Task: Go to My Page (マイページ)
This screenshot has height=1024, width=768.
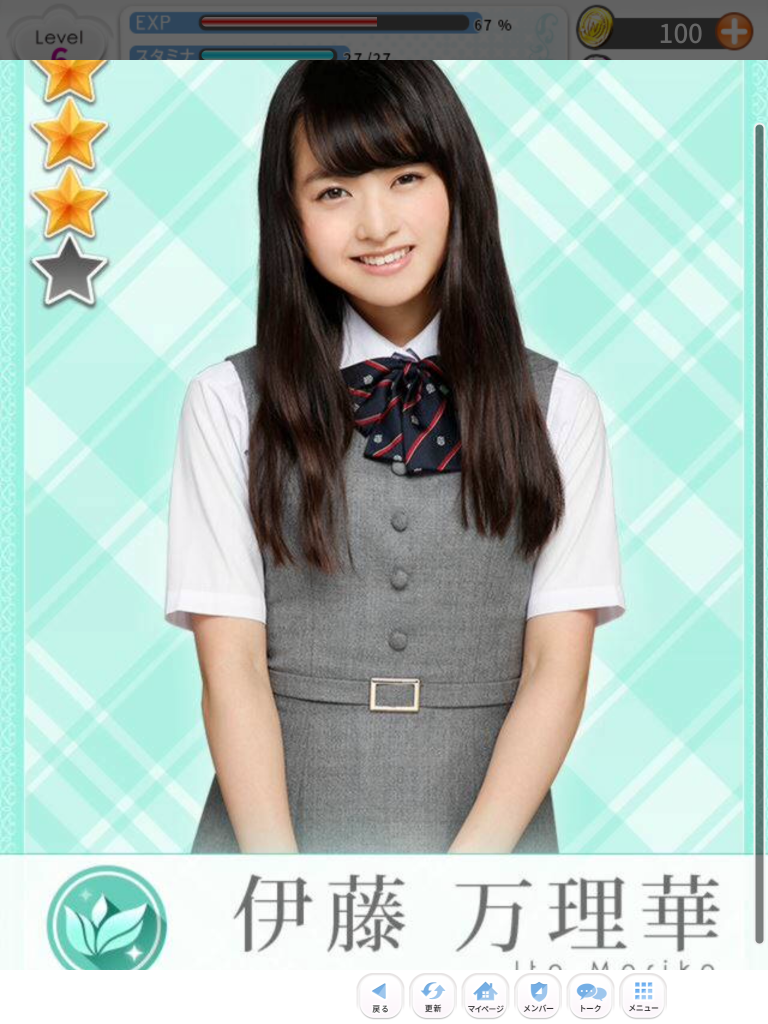Action: pos(485,996)
